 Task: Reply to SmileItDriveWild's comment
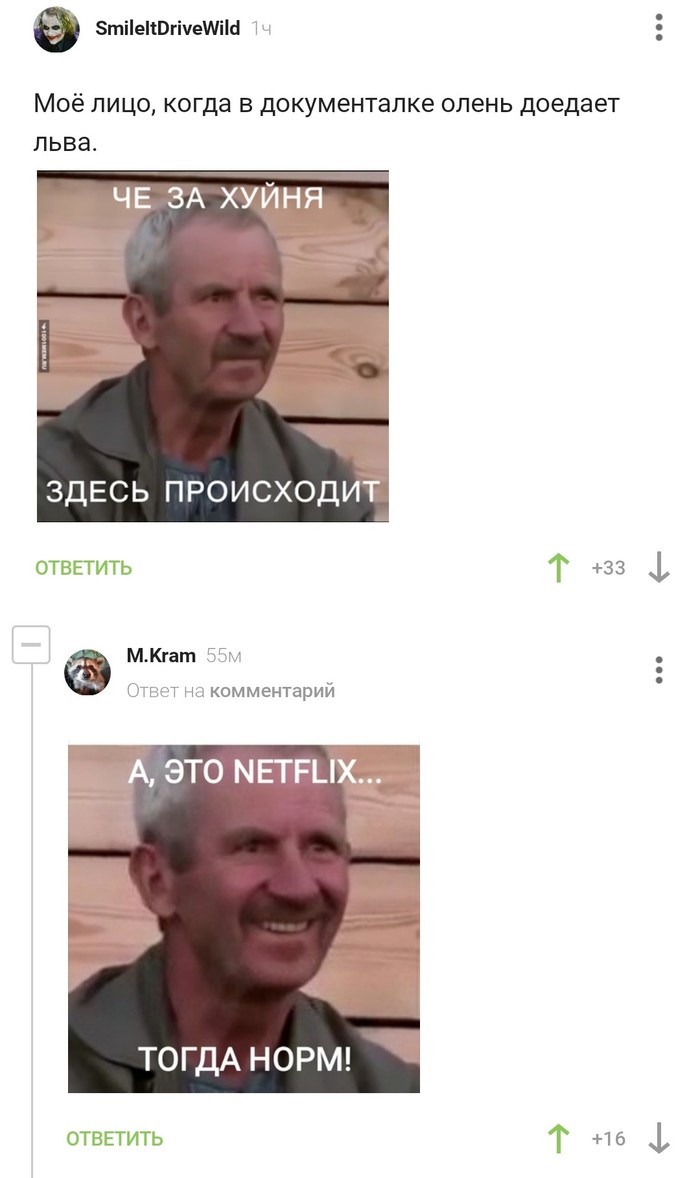pos(84,568)
